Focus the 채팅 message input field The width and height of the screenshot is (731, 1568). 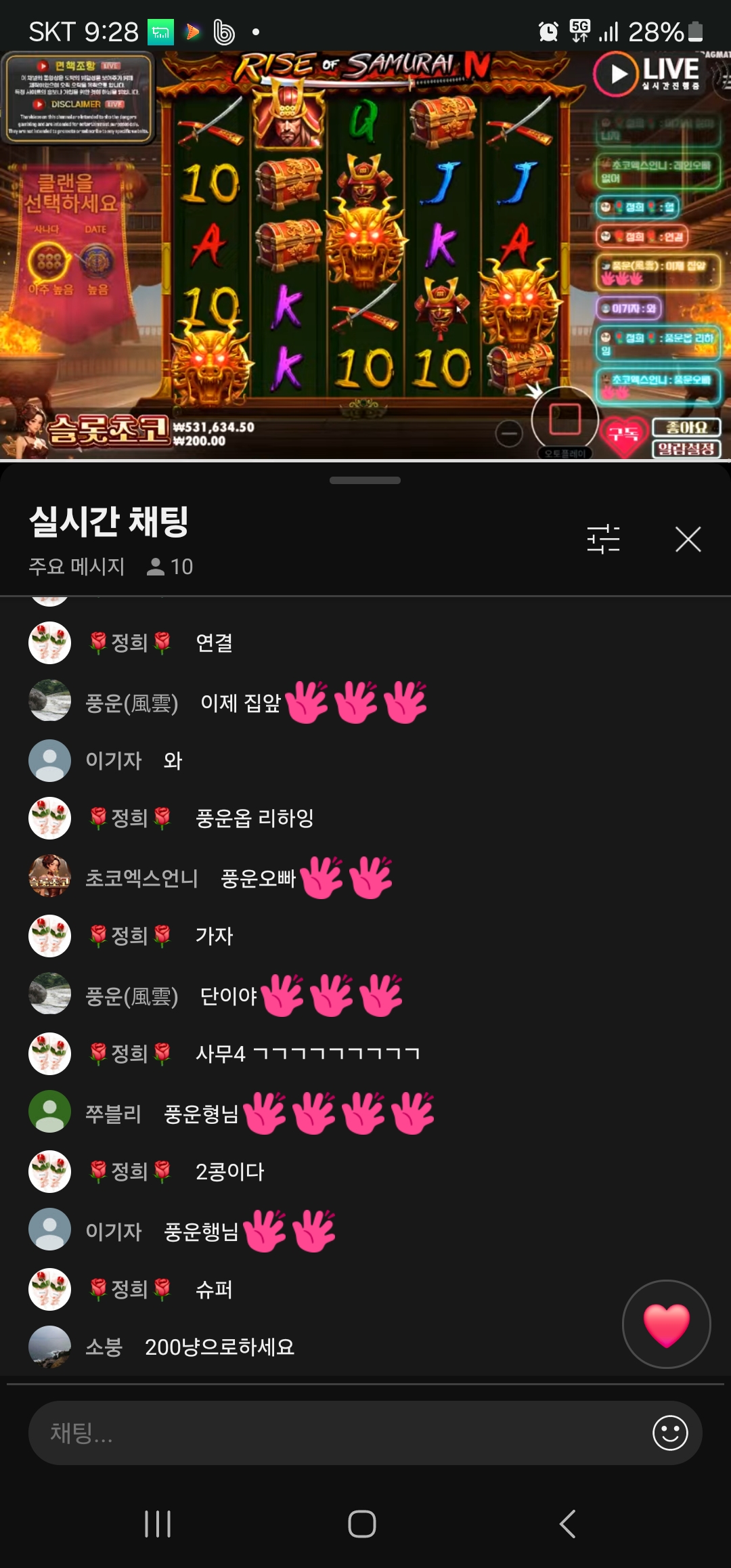pos(338,1433)
